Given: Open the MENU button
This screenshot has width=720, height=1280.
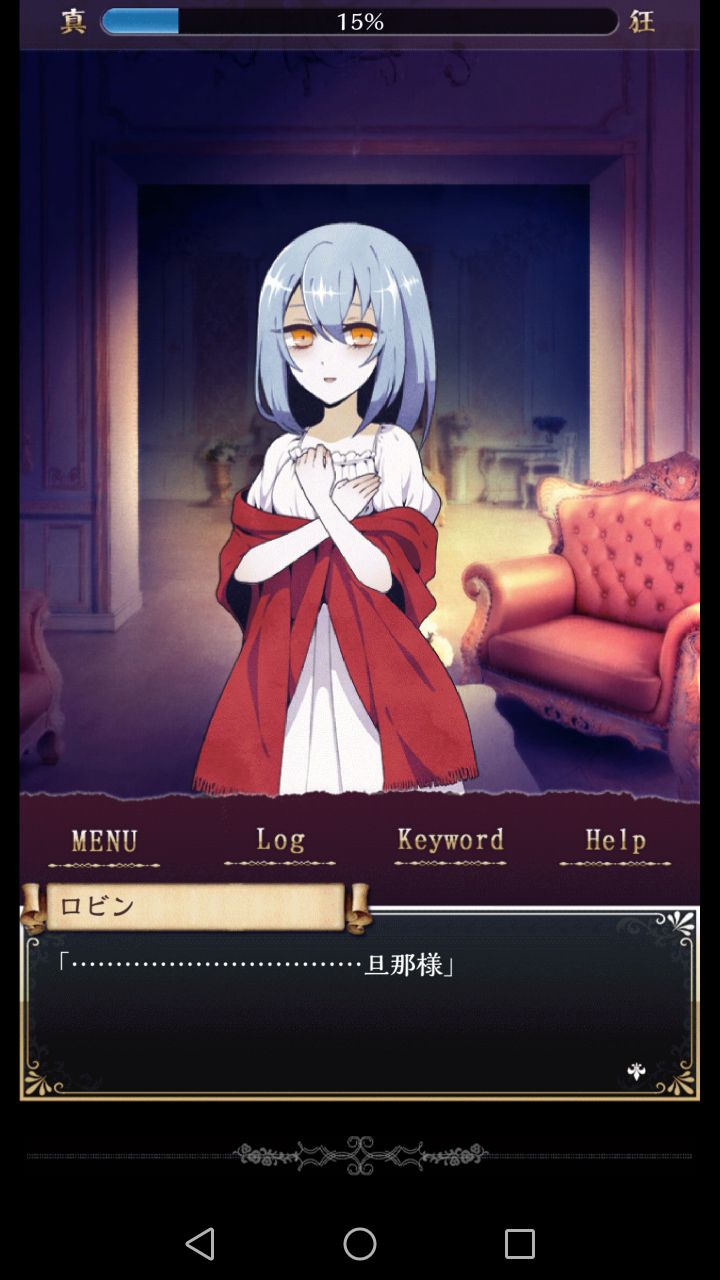Looking at the screenshot, I should [104, 842].
